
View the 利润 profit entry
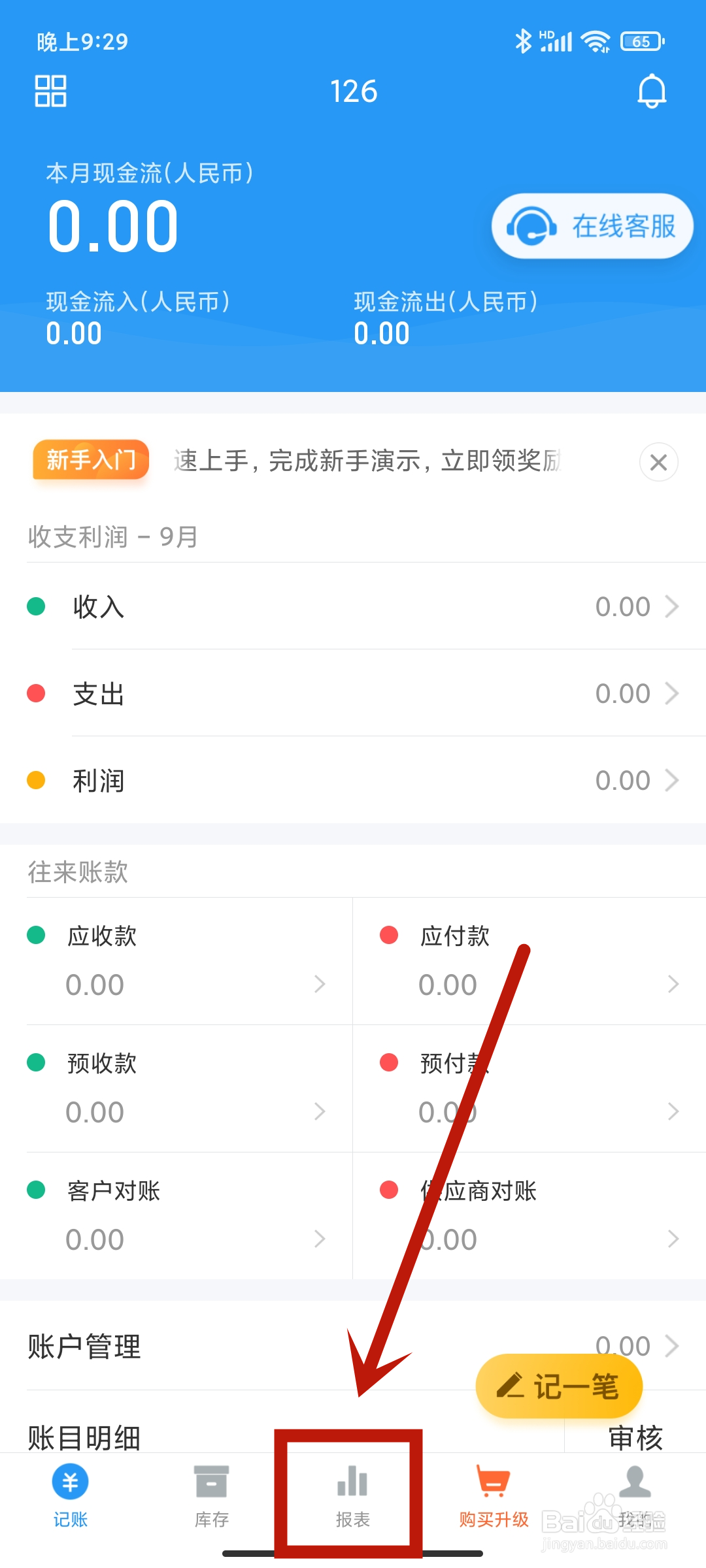[x=353, y=780]
